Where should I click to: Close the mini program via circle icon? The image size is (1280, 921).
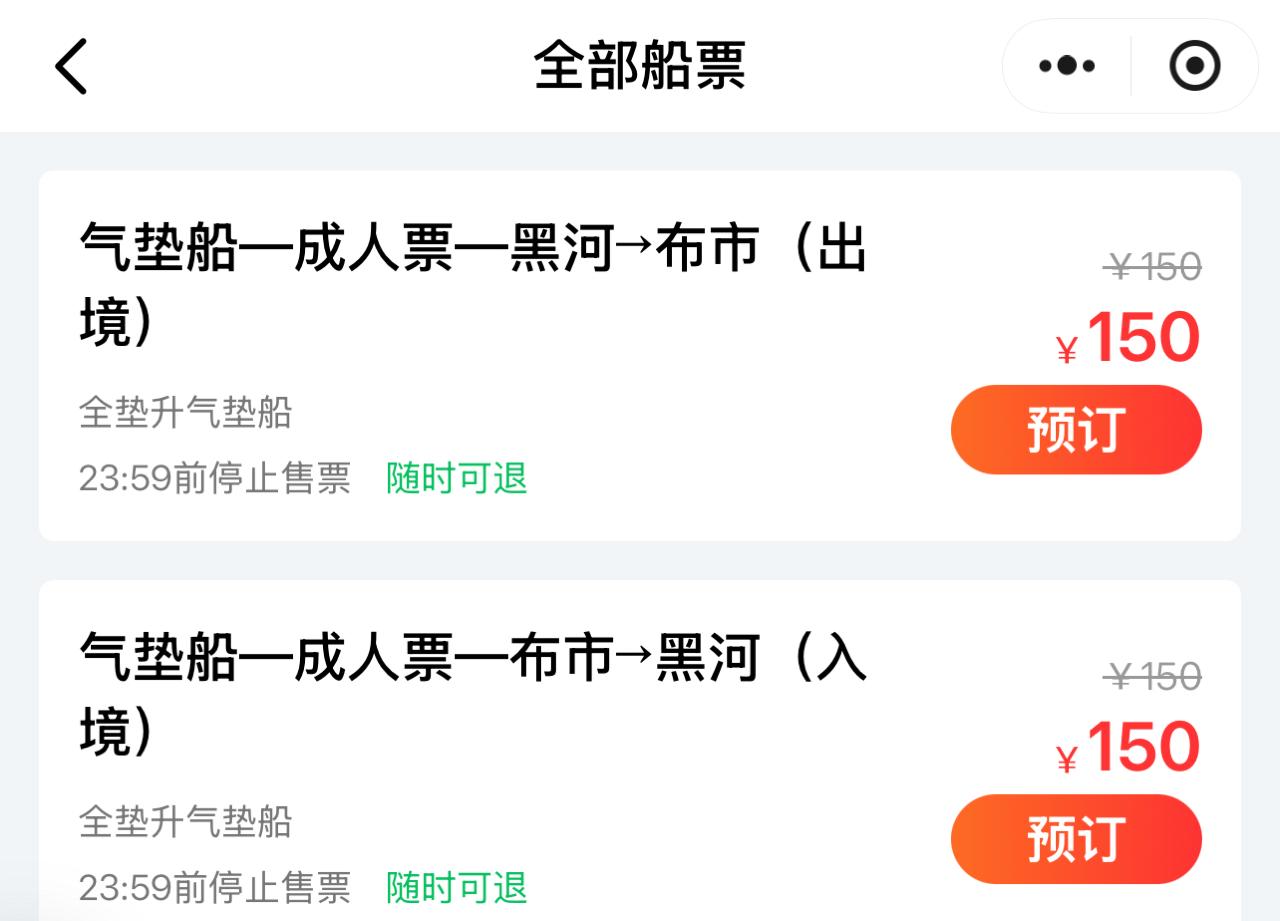tap(1194, 67)
